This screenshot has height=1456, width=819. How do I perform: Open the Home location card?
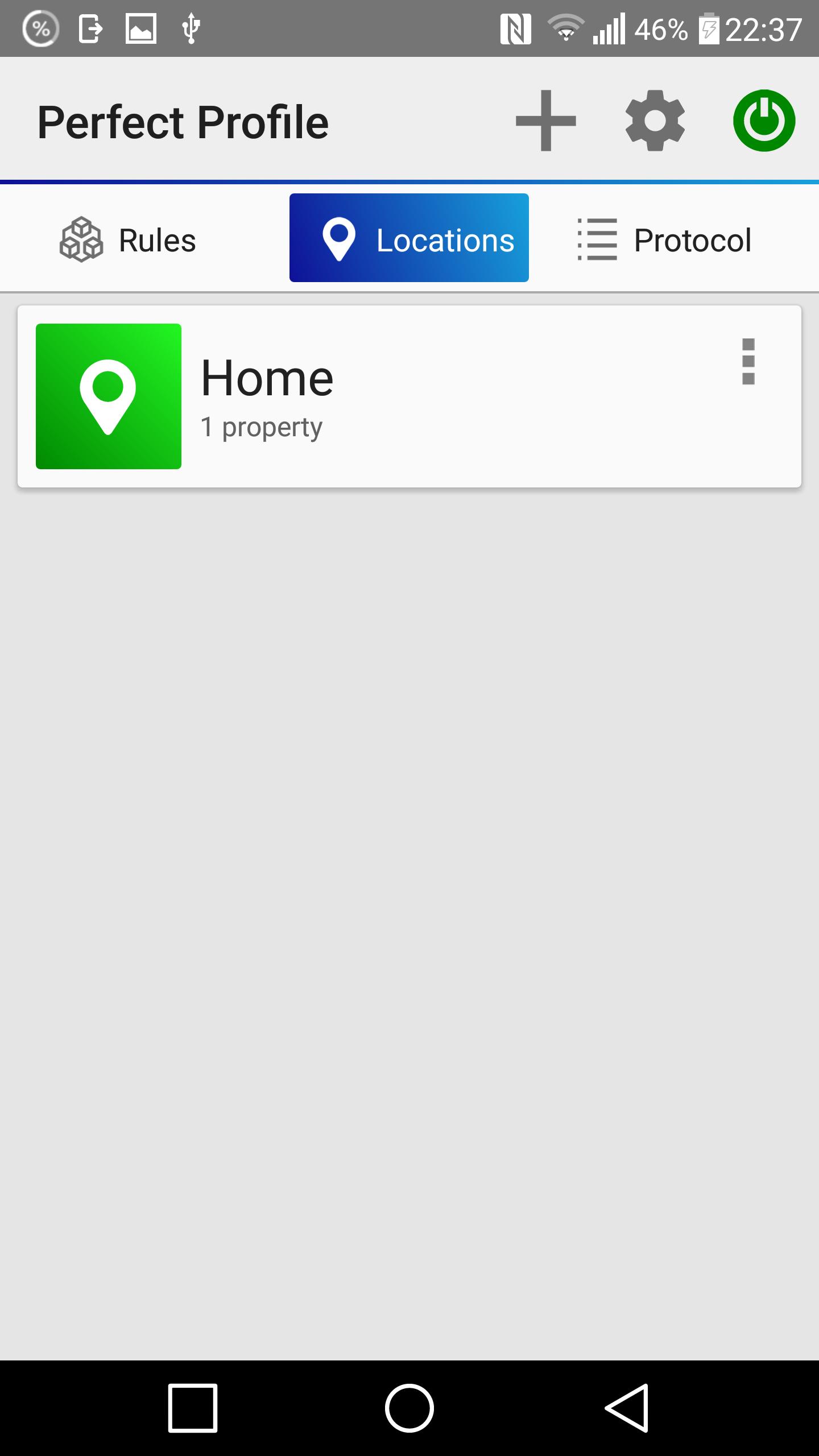click(x=398, y=396)
